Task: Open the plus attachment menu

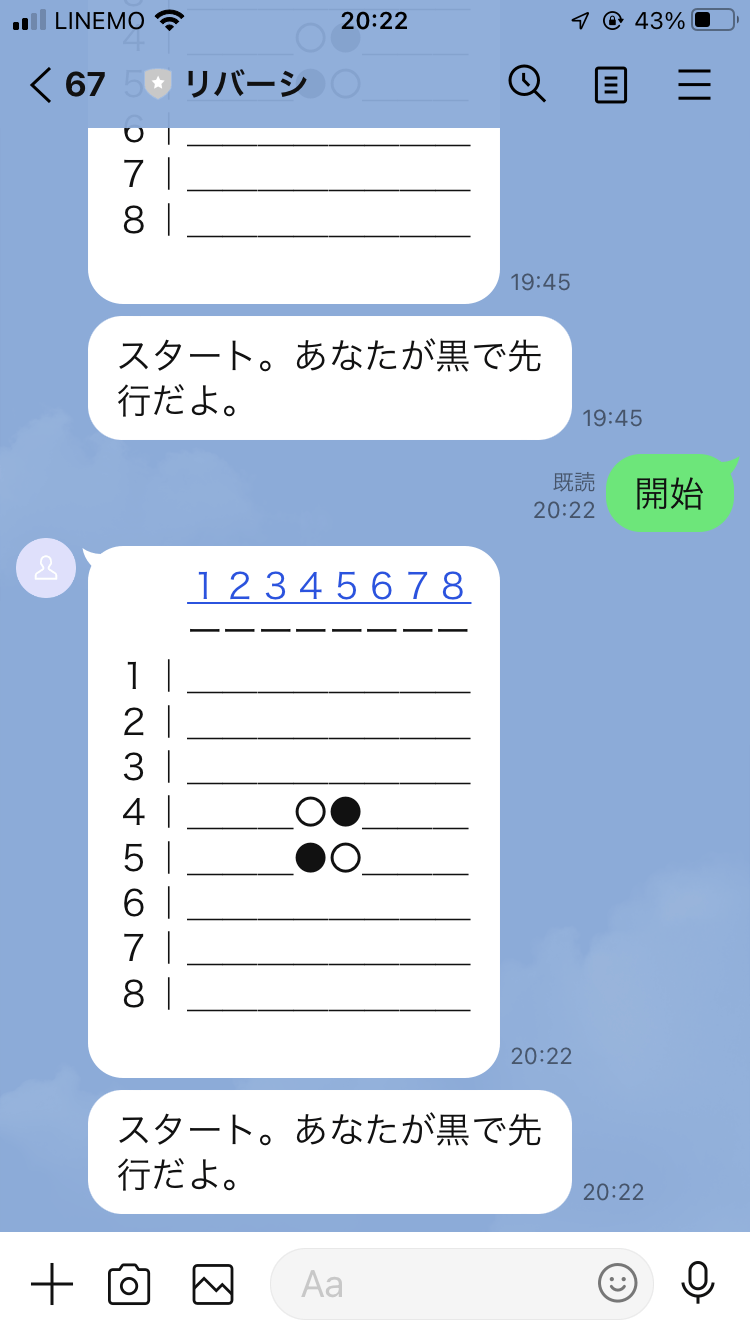Action: (x=52, y=1284)
